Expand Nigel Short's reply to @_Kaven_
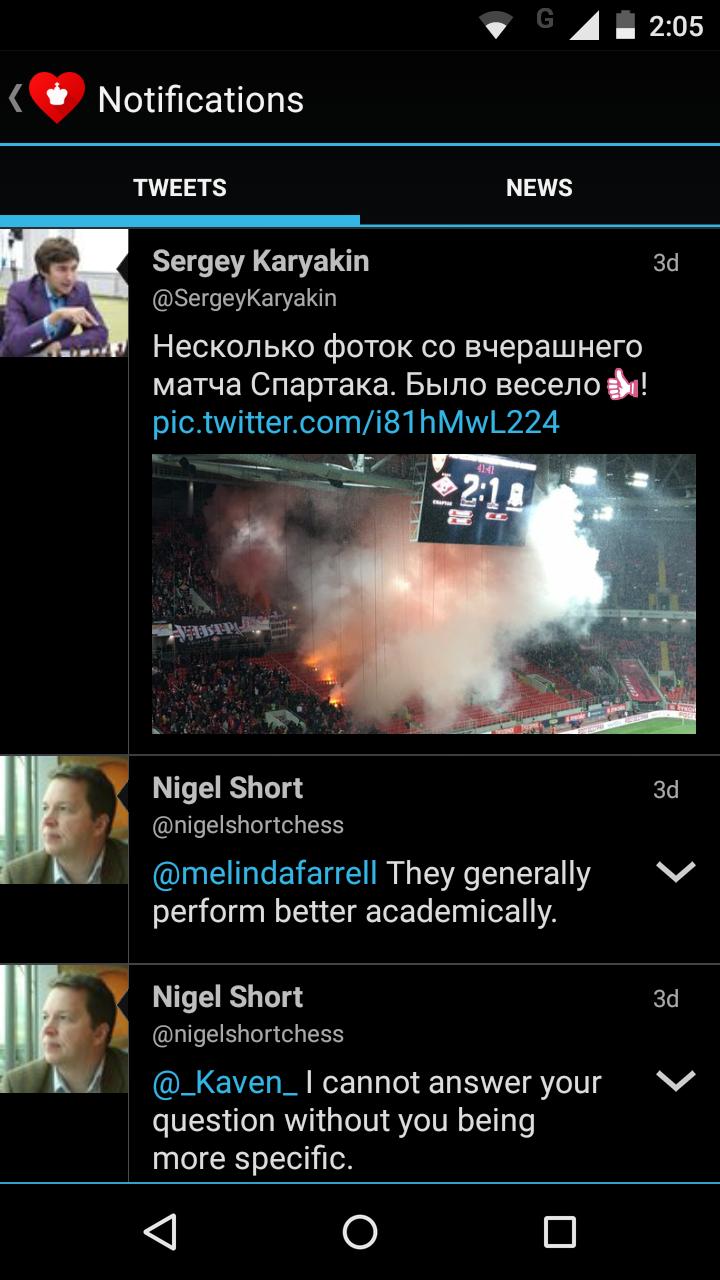 675,1081
